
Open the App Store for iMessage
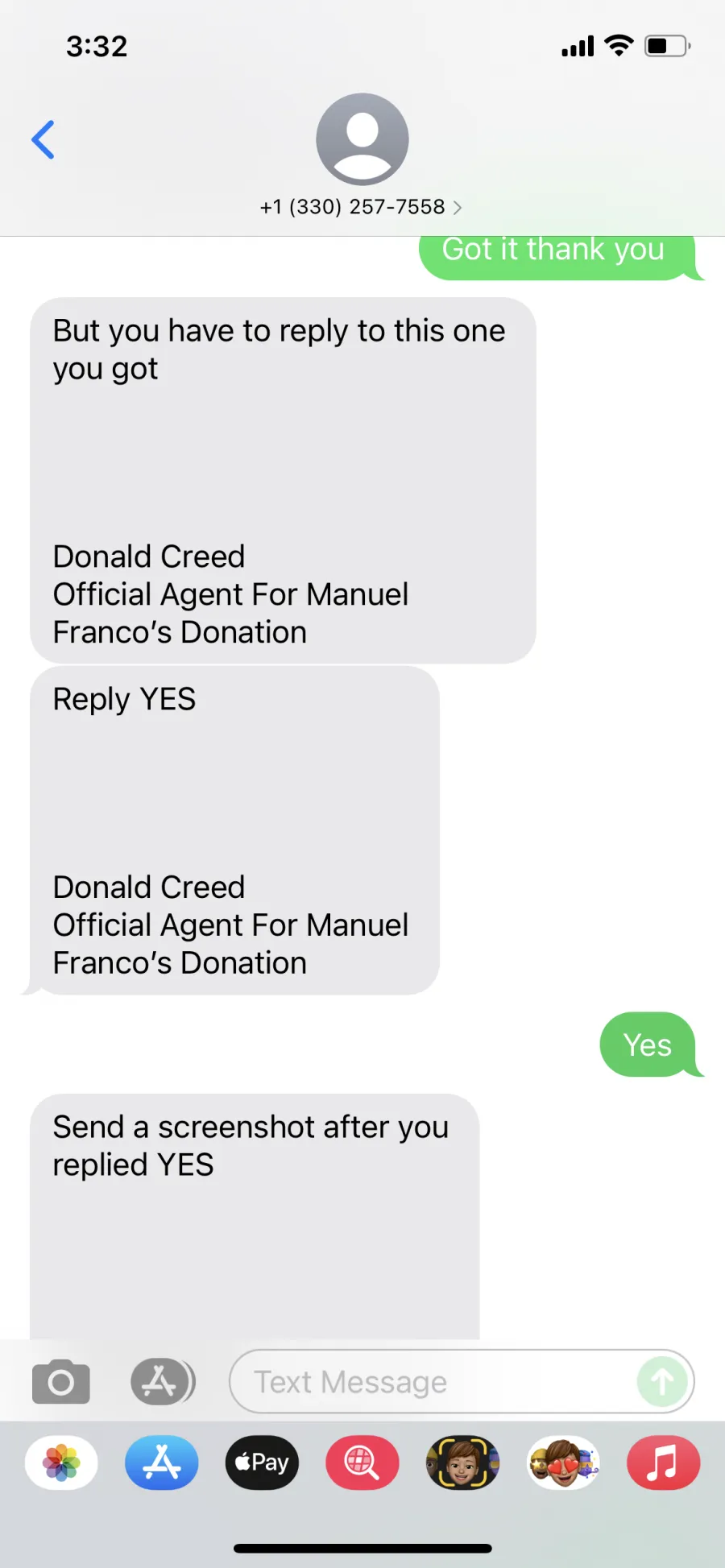click(x=162, y=1463)
